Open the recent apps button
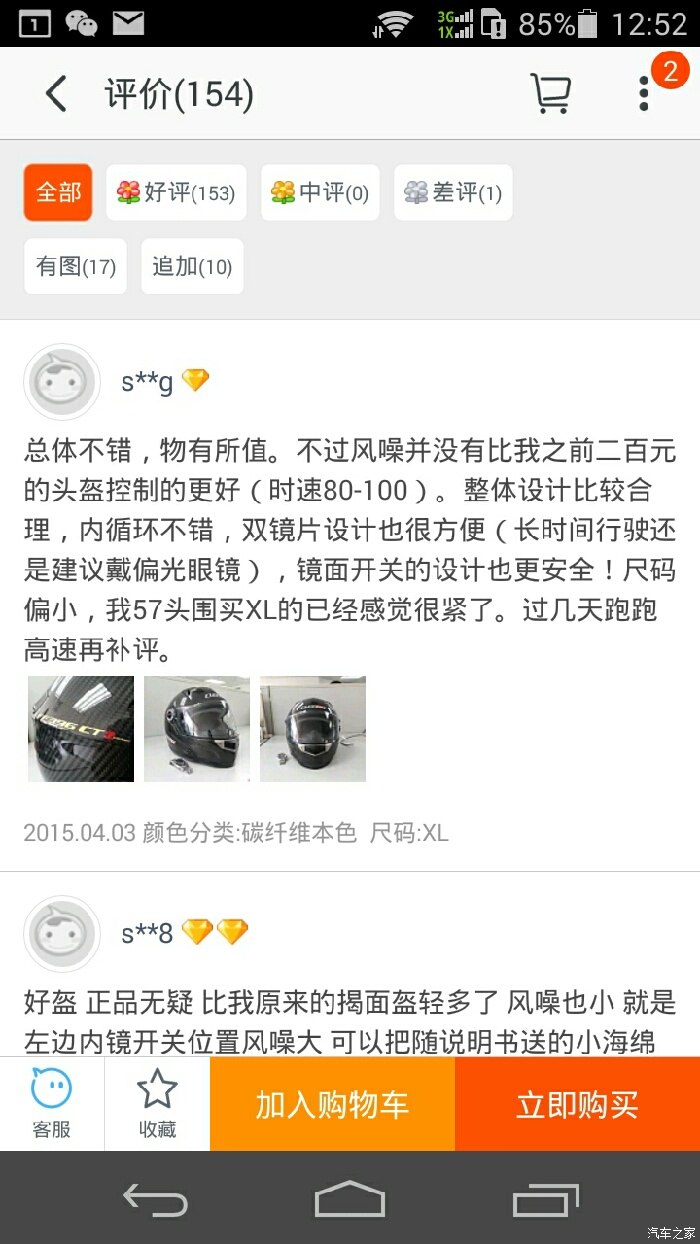 545,1199
